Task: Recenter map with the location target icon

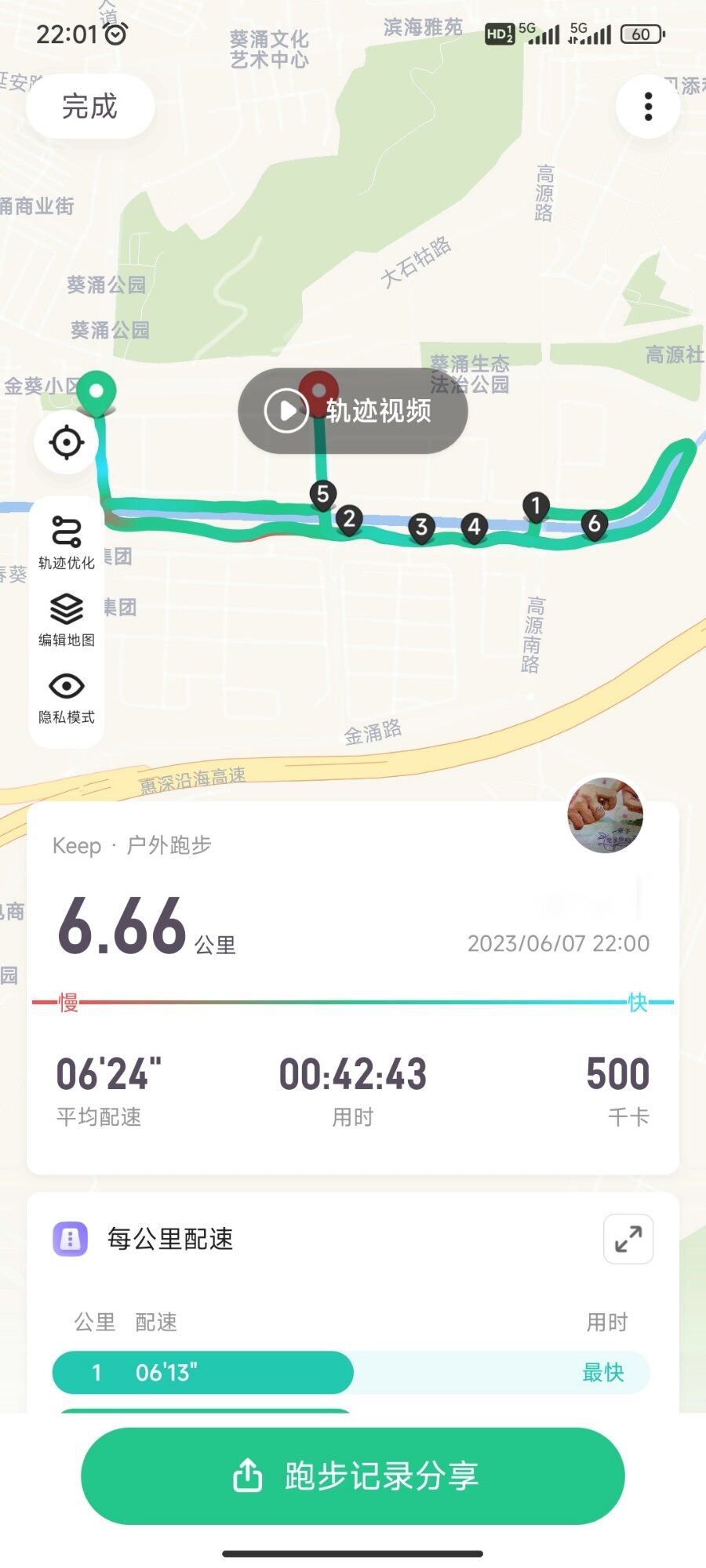Action: [x=66, y=442]
